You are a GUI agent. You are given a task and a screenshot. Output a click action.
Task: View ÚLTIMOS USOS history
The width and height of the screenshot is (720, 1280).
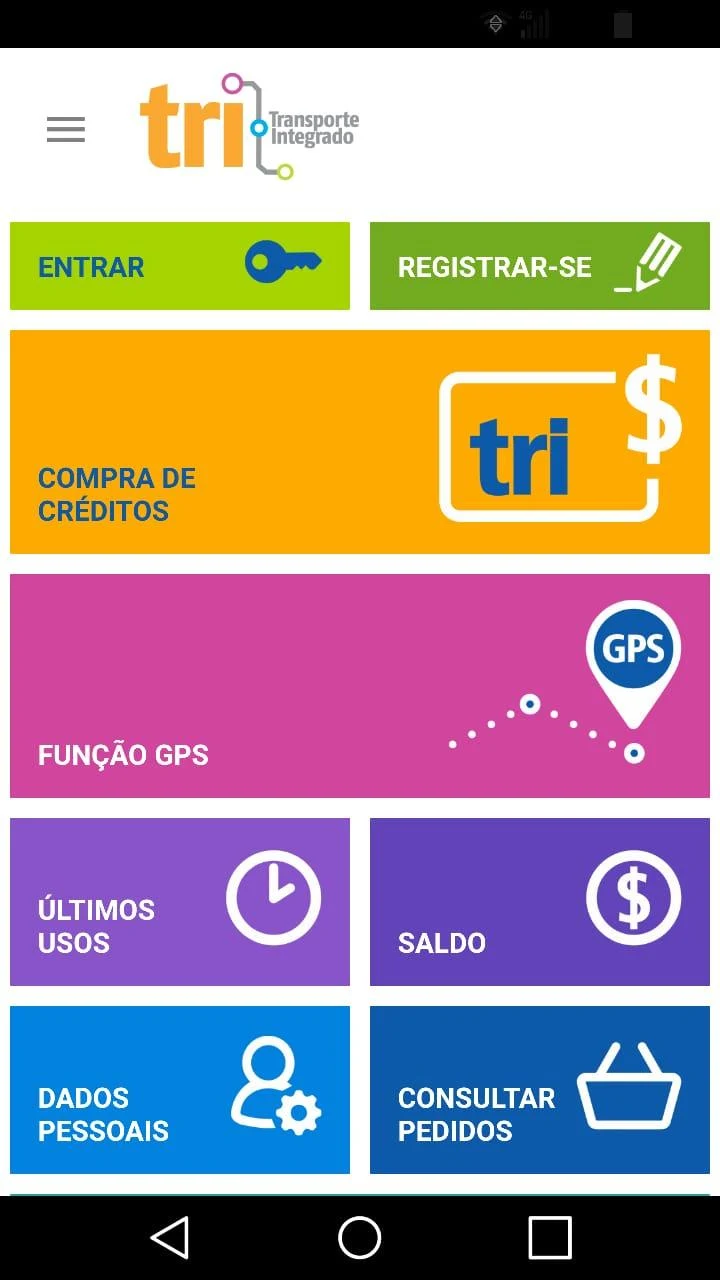pos(180,902)
